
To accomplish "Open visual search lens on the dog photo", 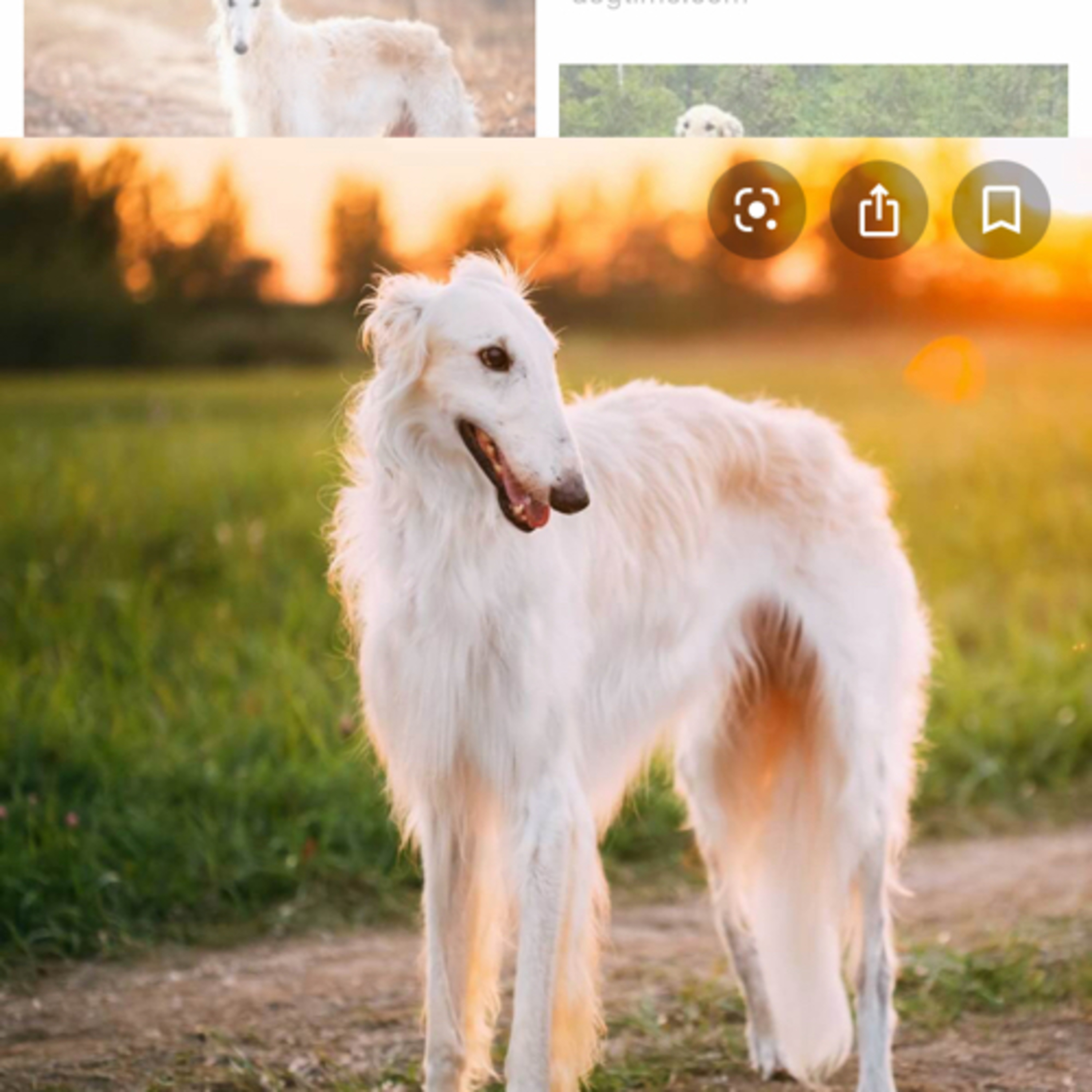I will [756, 210].
